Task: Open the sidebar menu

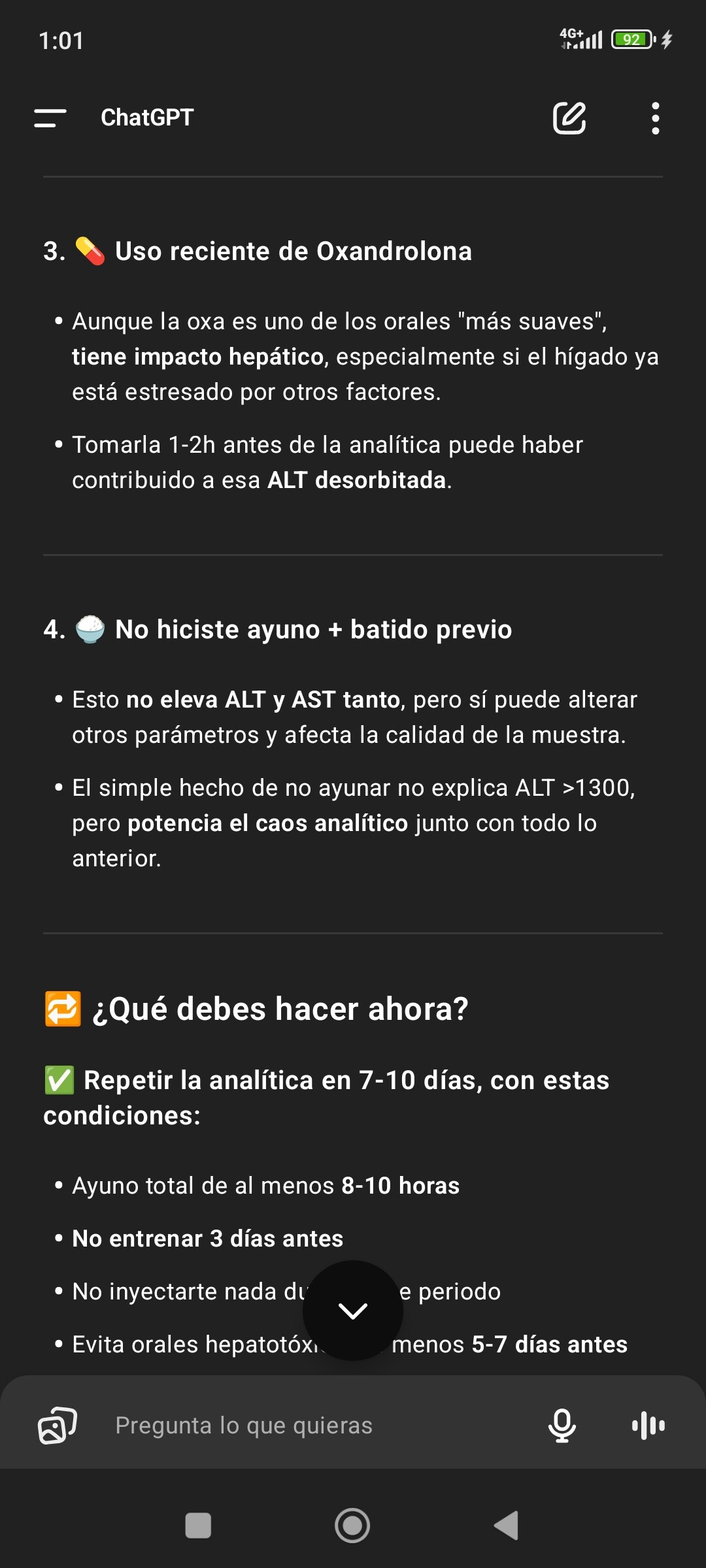Action: click(x=50, y=118)
